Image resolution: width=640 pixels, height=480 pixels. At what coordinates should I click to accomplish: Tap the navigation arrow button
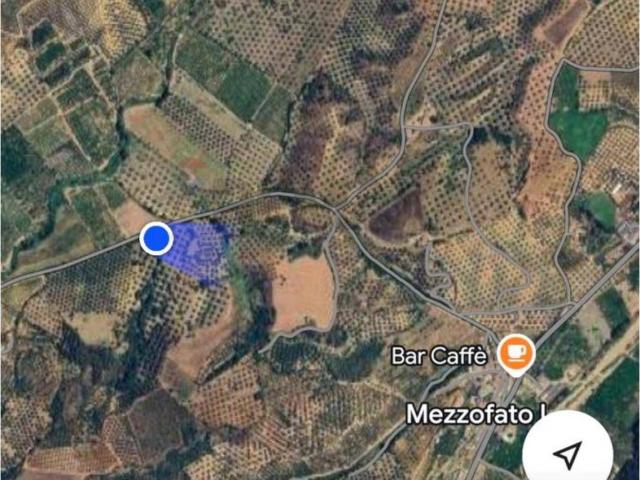(568, 456)
